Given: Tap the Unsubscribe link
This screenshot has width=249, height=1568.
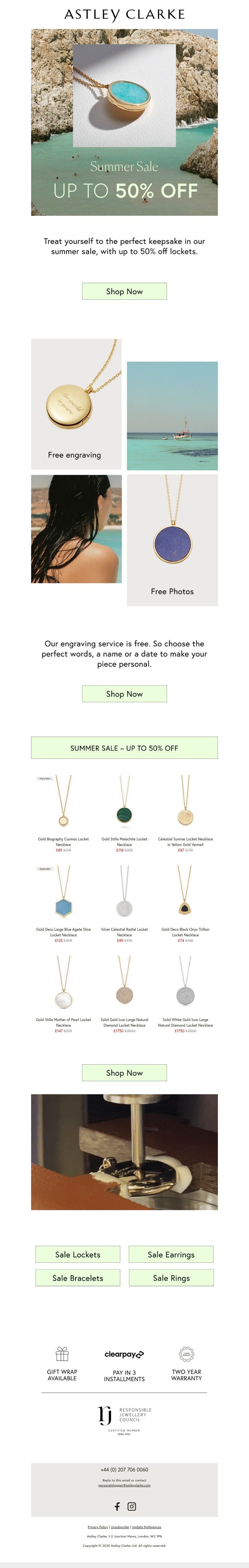Looking at the screenshot, I should (x=120, y=1527).
